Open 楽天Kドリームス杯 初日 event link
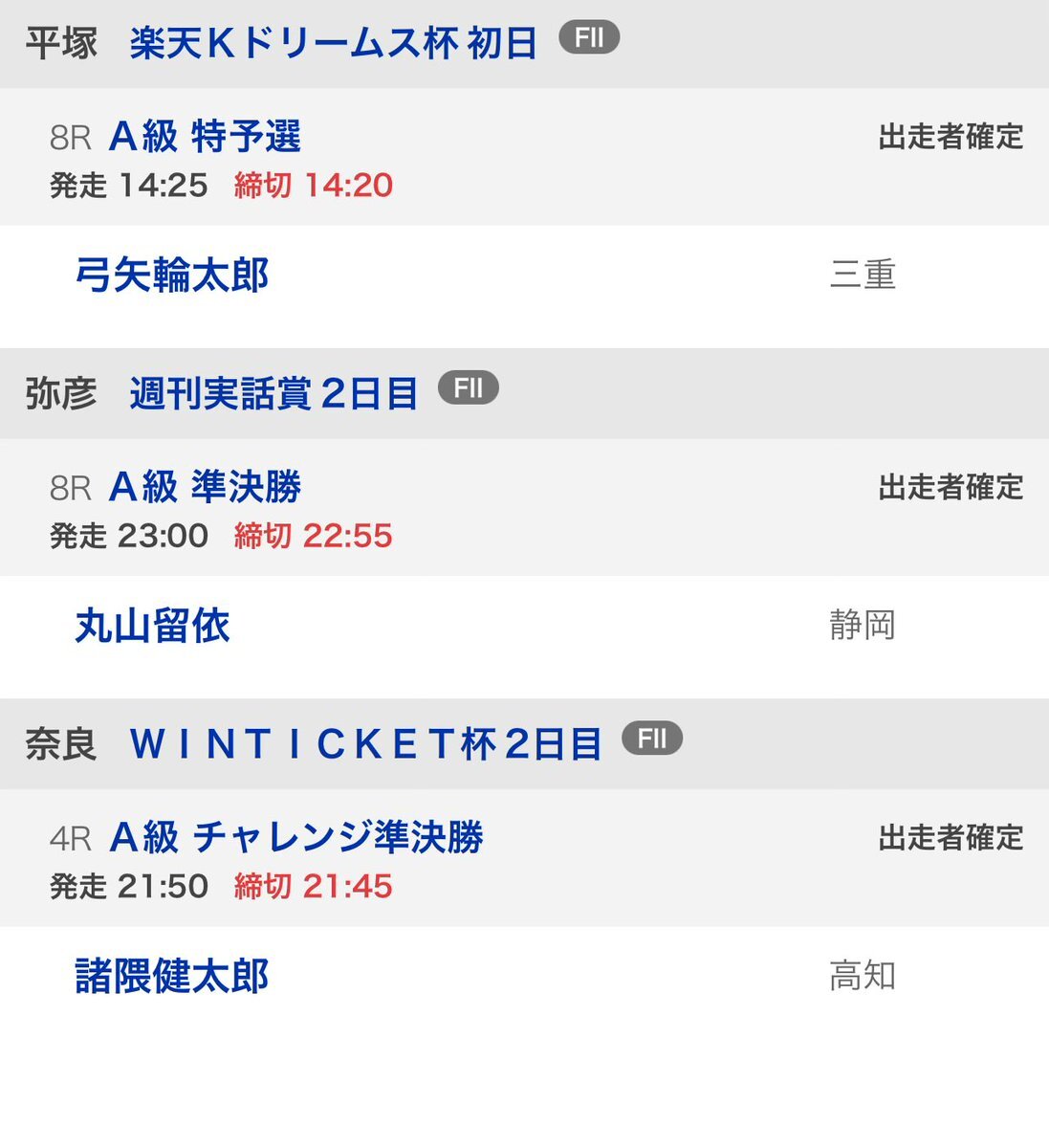1049x1148 pixels. (333, 43)
